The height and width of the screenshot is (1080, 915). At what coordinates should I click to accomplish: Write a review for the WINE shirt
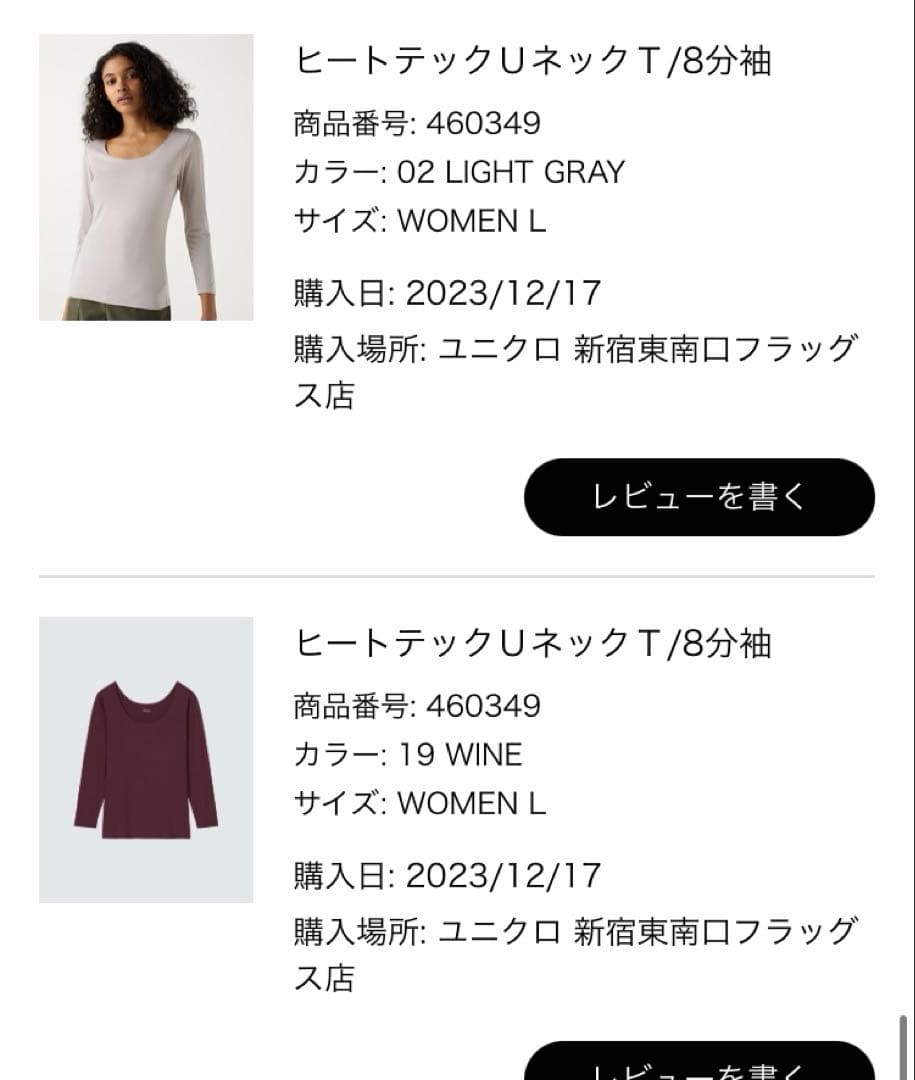[x=699, y=1064]
